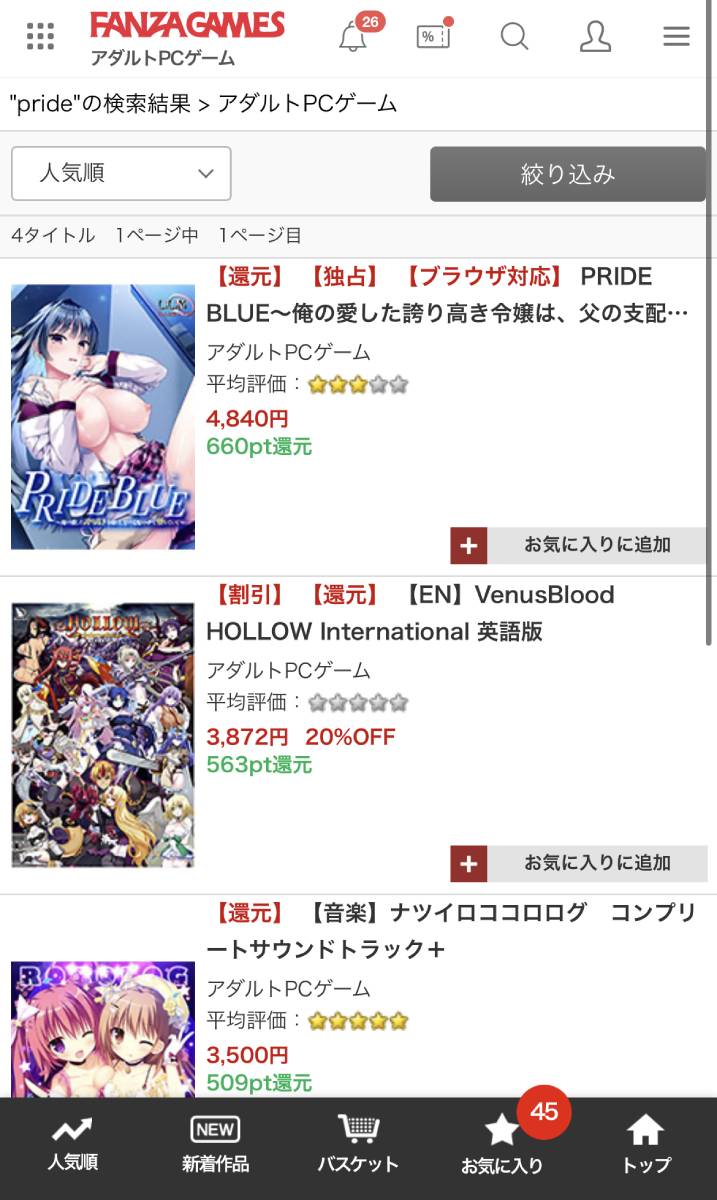Switch to the 人気順 bottom tab
The width and height of the screenshot is (717, 1200).
tap(72, 1147)
